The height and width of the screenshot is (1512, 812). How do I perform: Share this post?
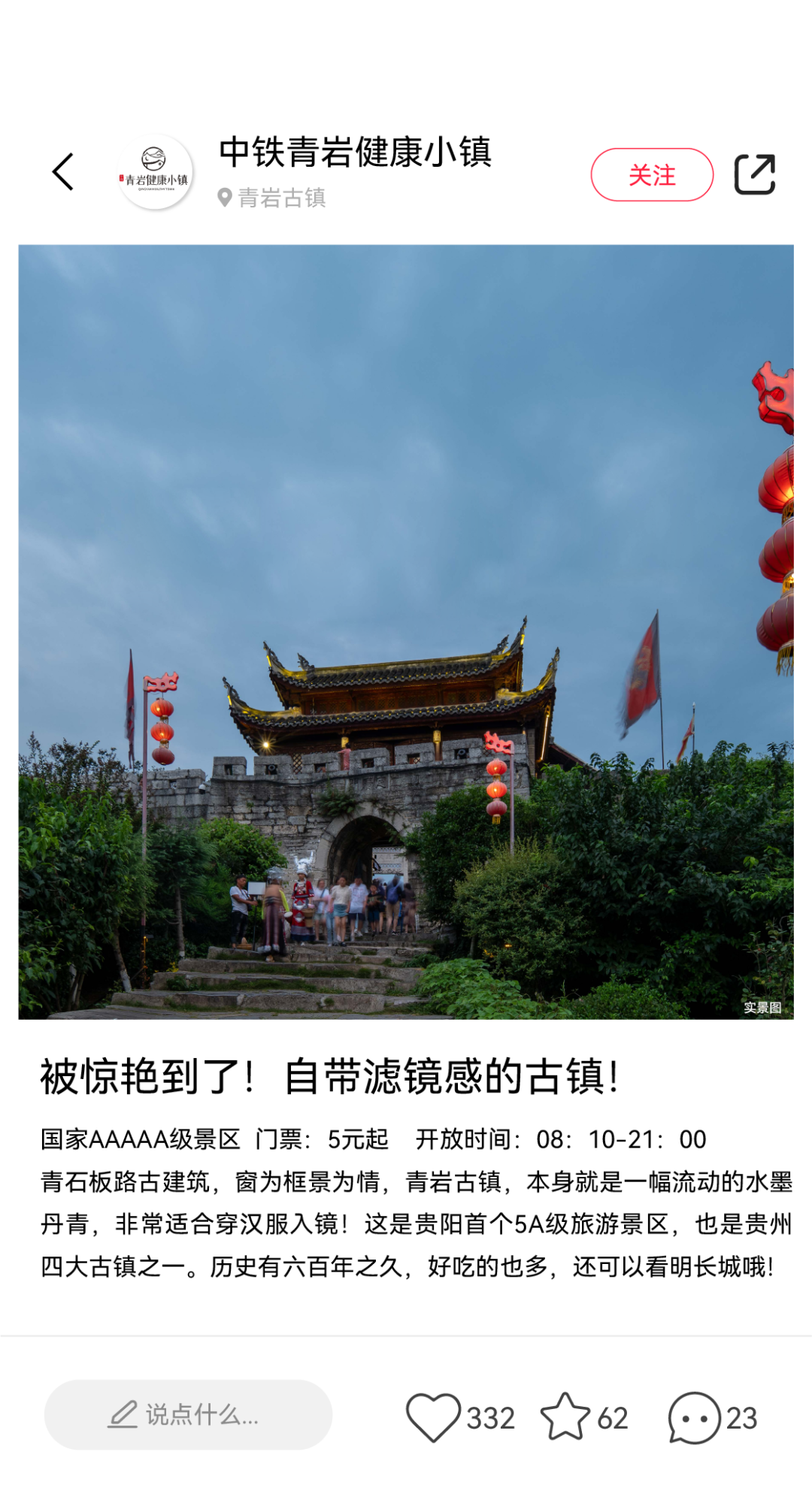pos(754,174)
